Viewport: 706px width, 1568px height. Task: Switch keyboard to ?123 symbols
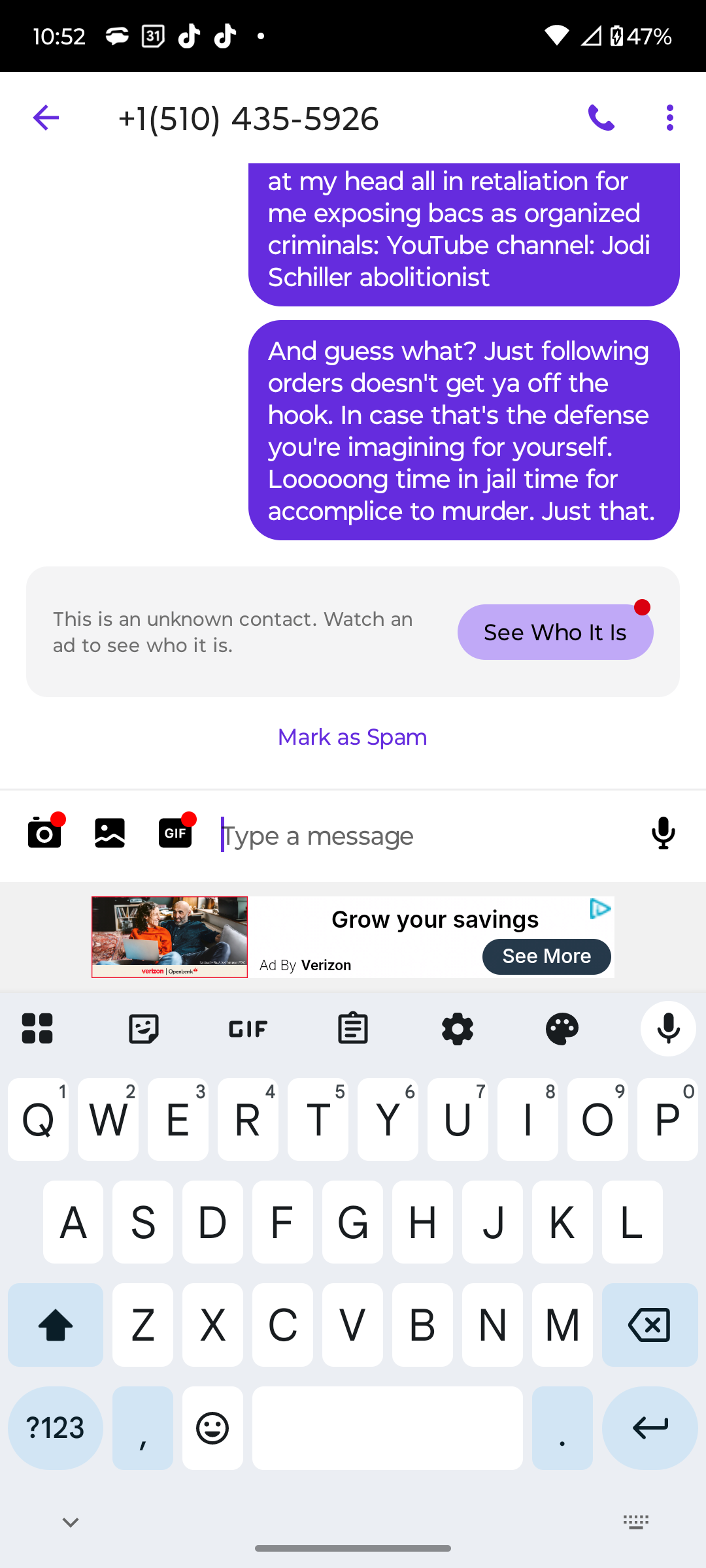point(56,1428)
